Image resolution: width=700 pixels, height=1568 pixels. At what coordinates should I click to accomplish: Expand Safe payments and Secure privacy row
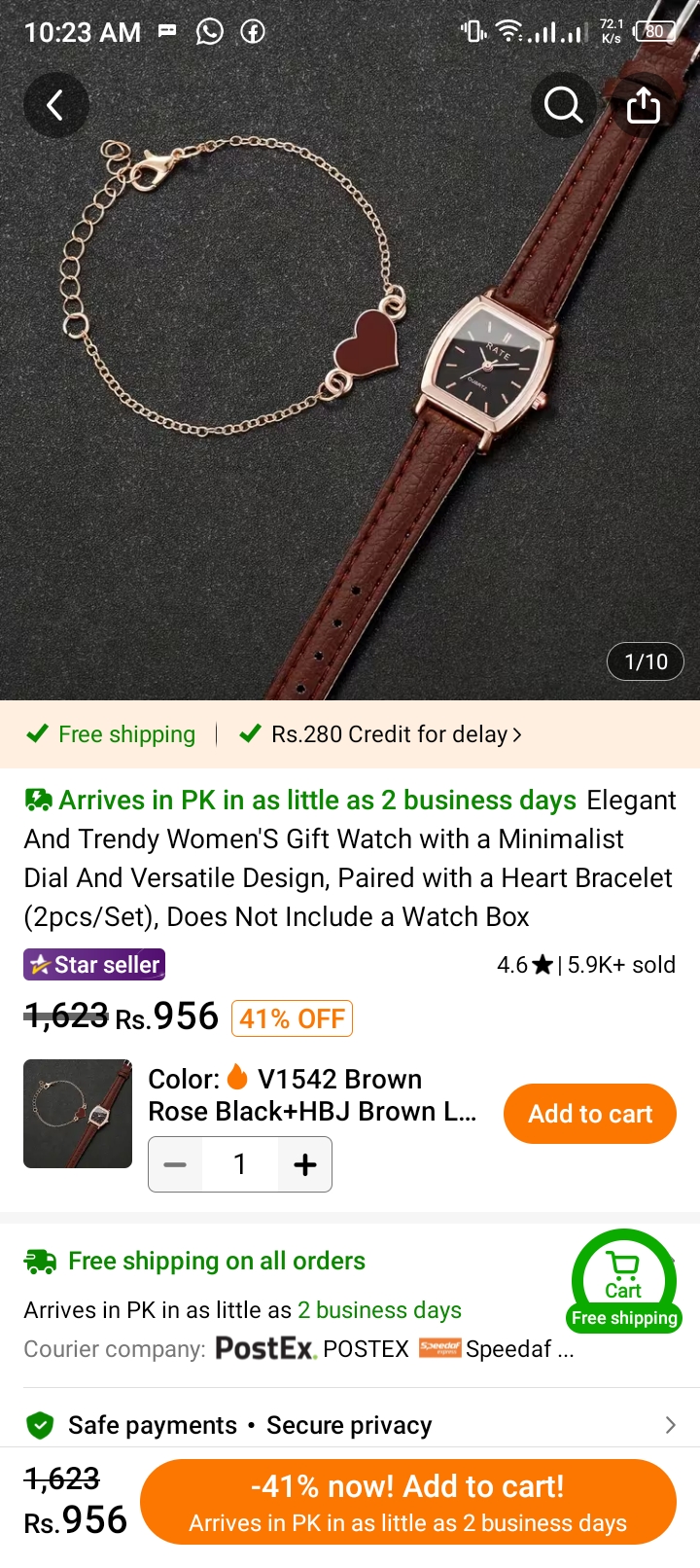pyautogui.click(x=350, y=1425)
